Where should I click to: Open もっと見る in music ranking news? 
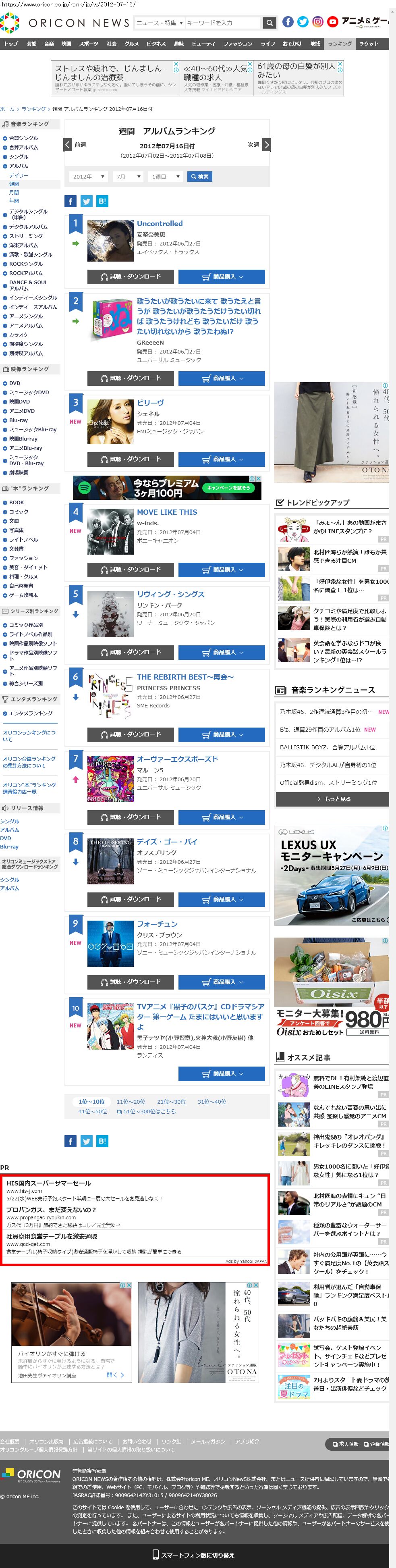(332, 799)
